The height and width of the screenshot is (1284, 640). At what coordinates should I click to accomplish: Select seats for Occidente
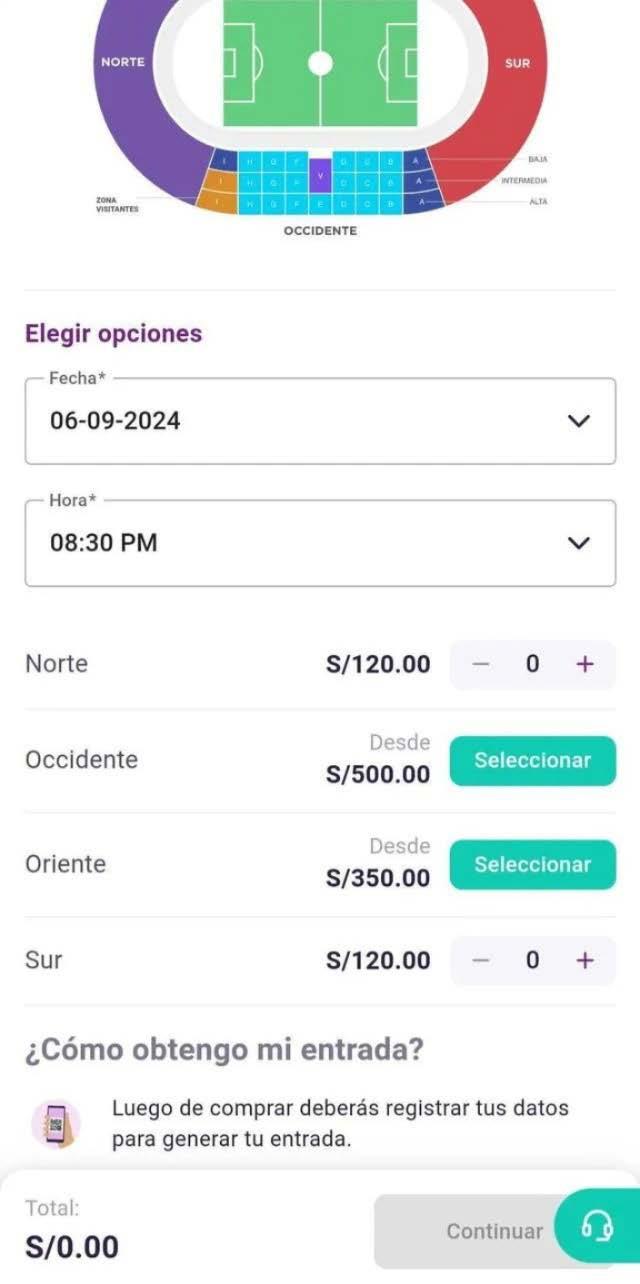pos(532,761)
